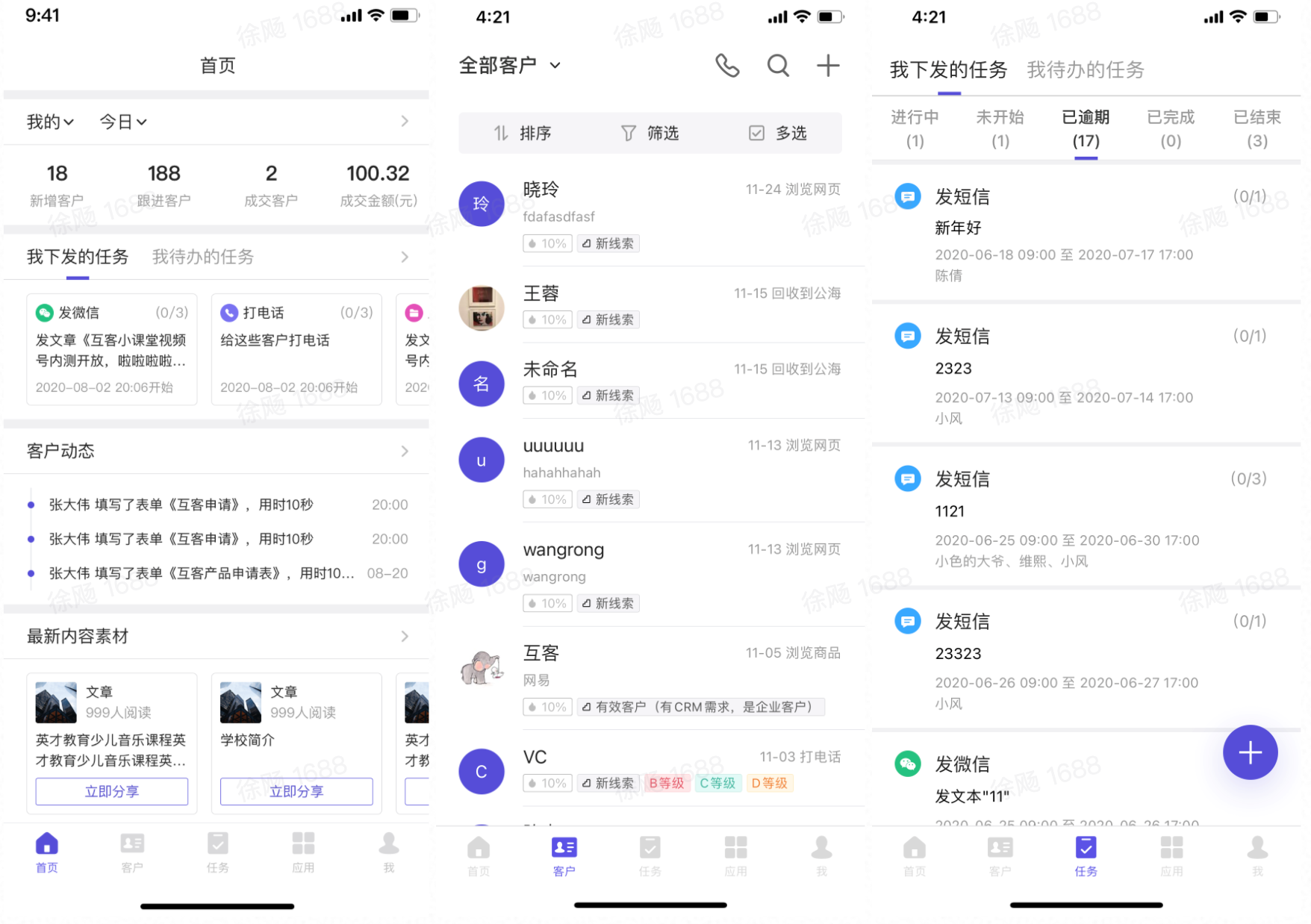The width and height of the screenshot is (1311, 924).
Task: Open the 筛选 filter option
Action: pos(650,133)
